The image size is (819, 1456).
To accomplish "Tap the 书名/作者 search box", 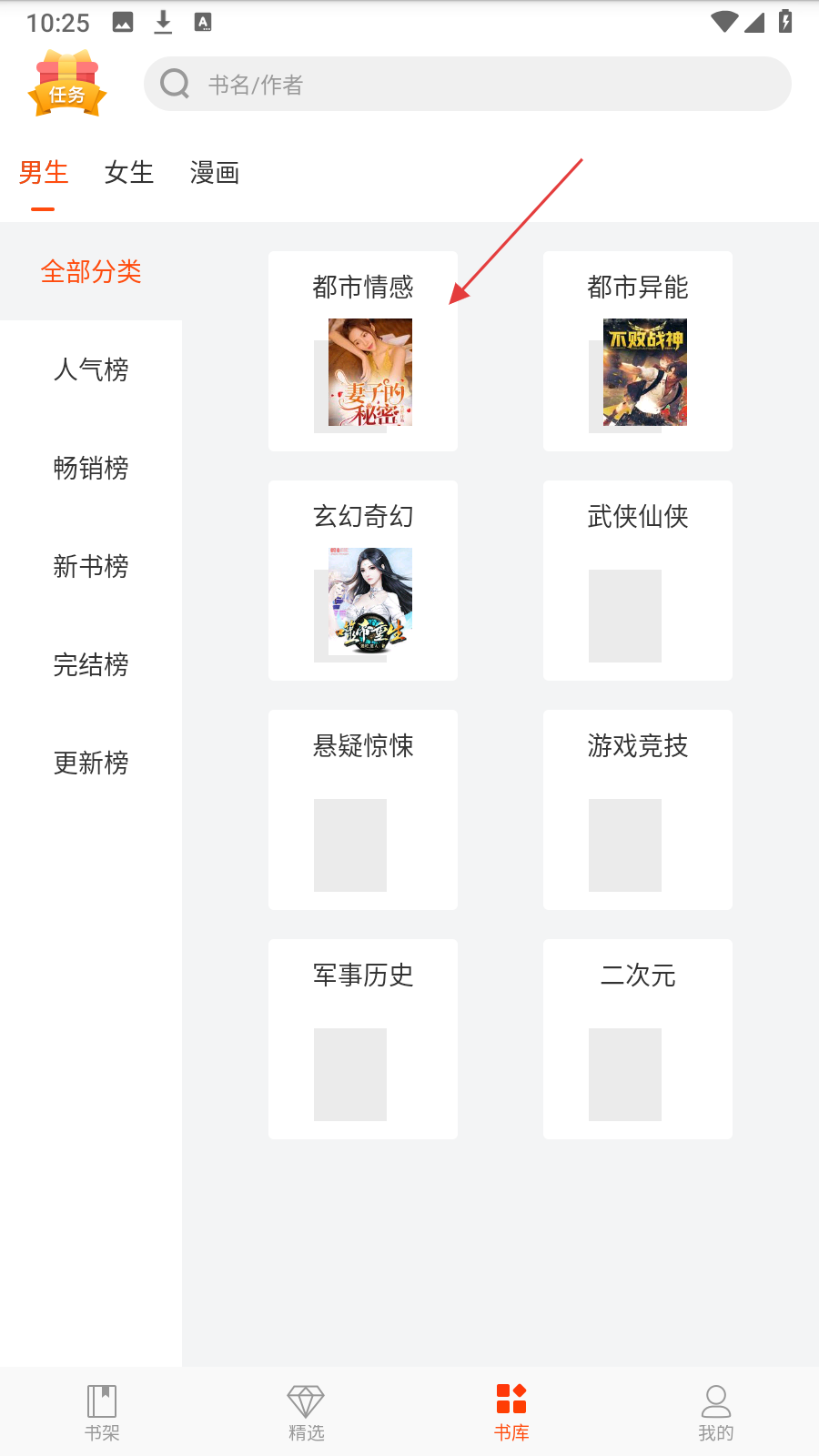I will click(467, 85).
